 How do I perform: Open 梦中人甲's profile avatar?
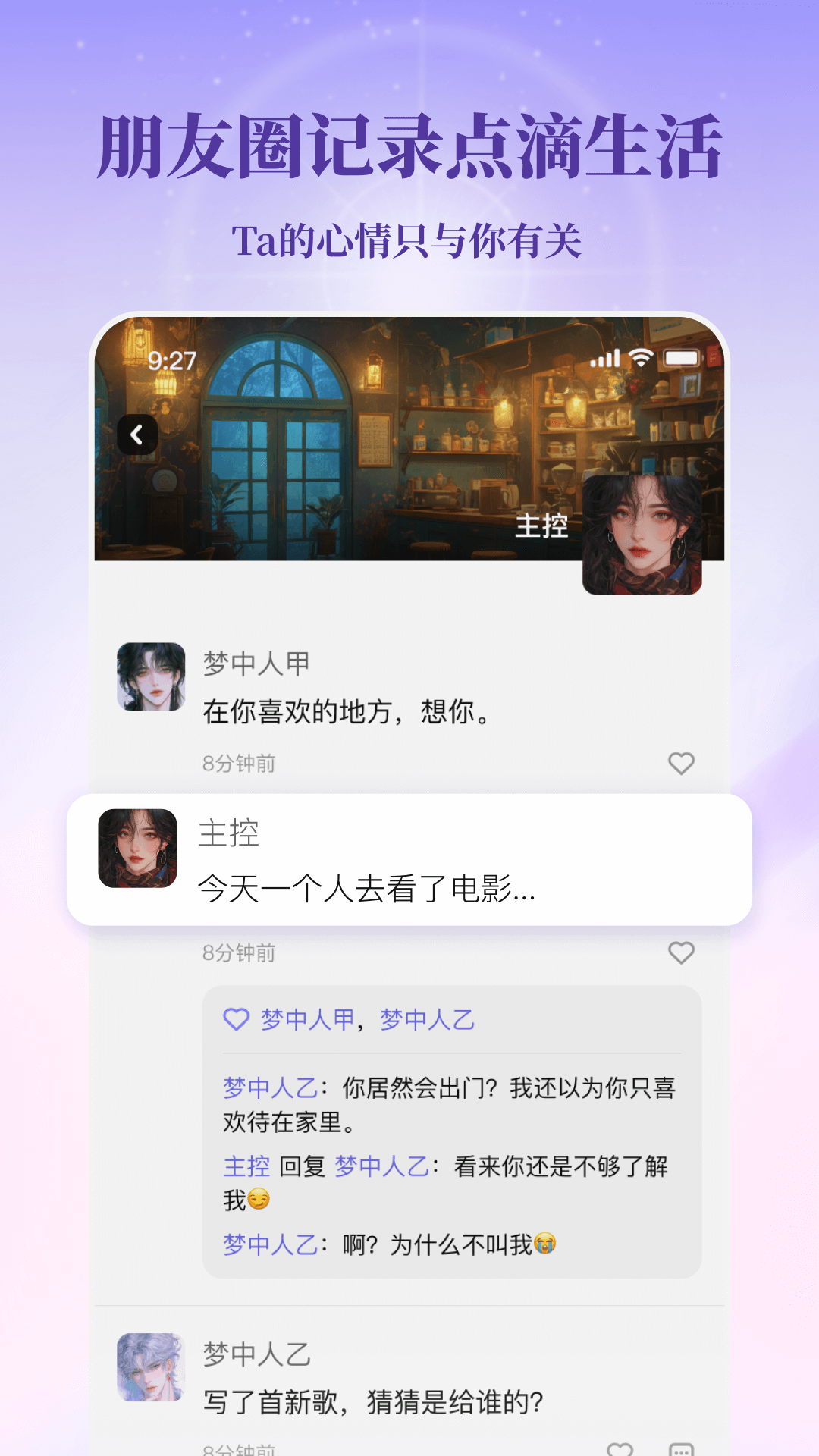152,677
